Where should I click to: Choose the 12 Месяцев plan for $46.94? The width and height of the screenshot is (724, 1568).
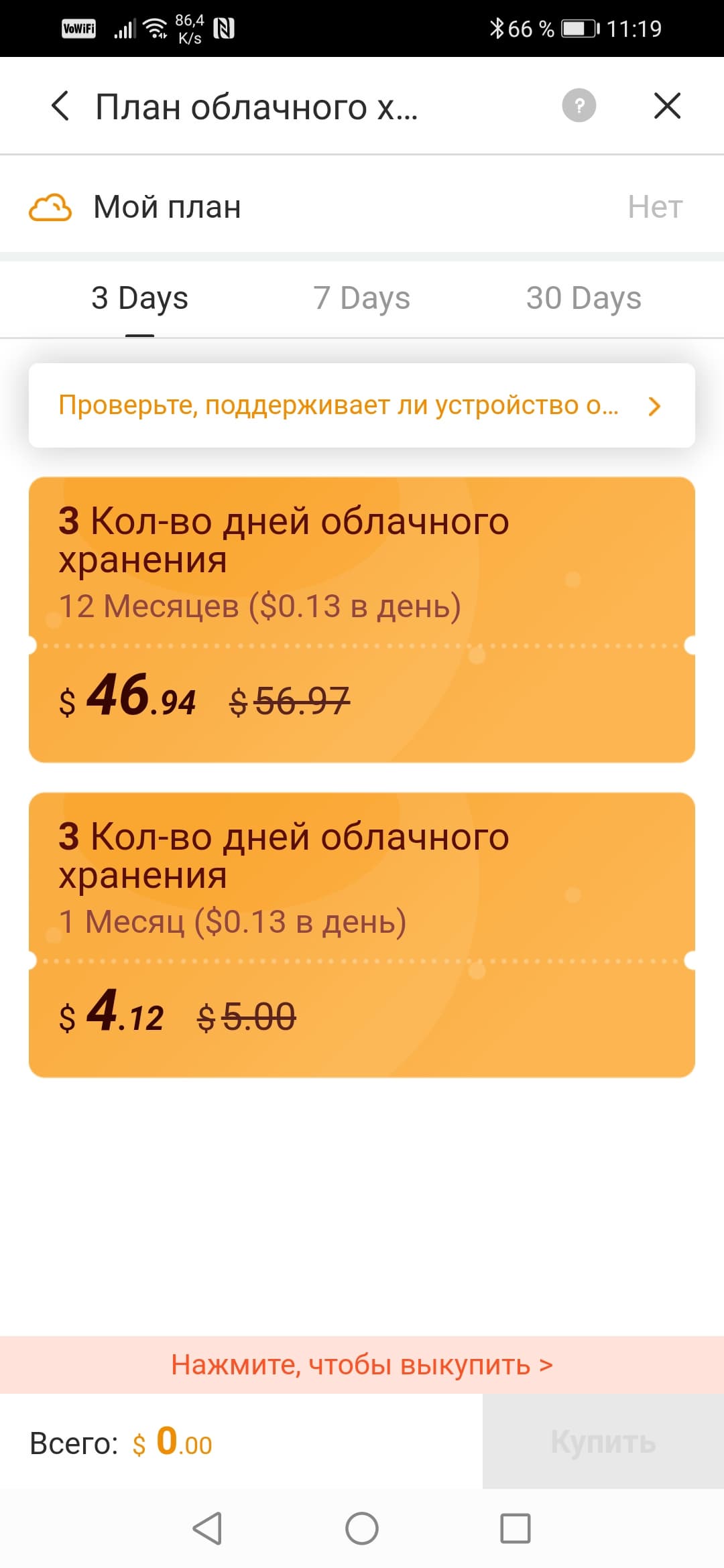point(362,620)
